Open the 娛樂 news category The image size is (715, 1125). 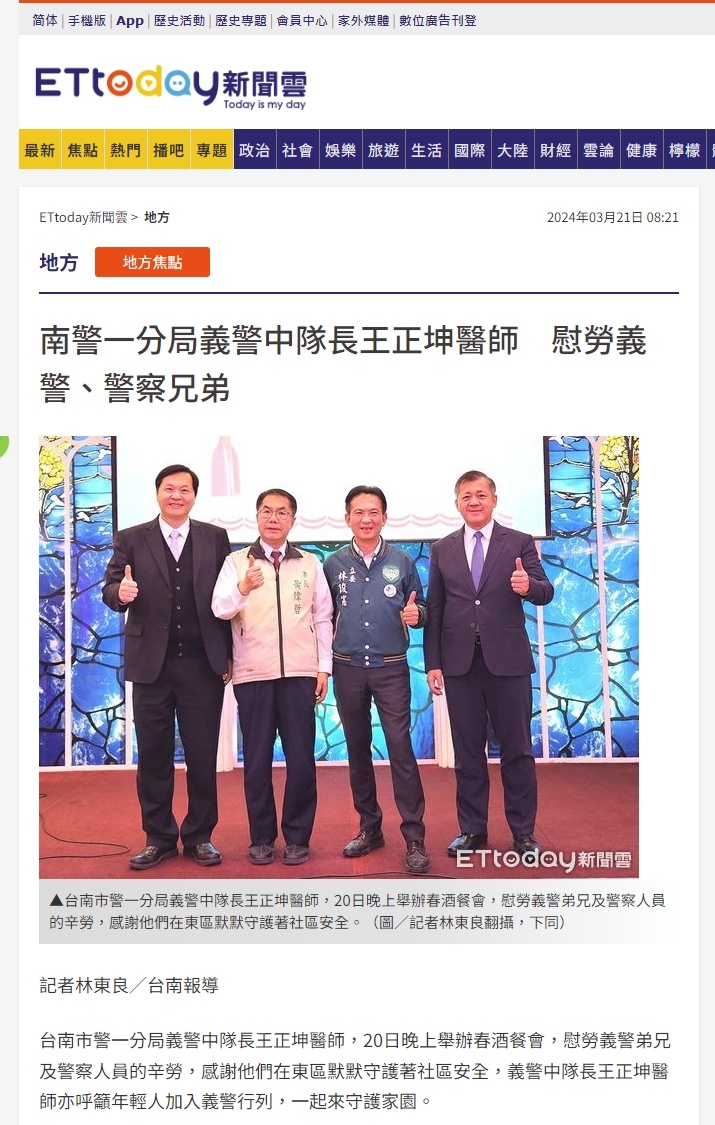pyautogui.click(x=340, y=150)
